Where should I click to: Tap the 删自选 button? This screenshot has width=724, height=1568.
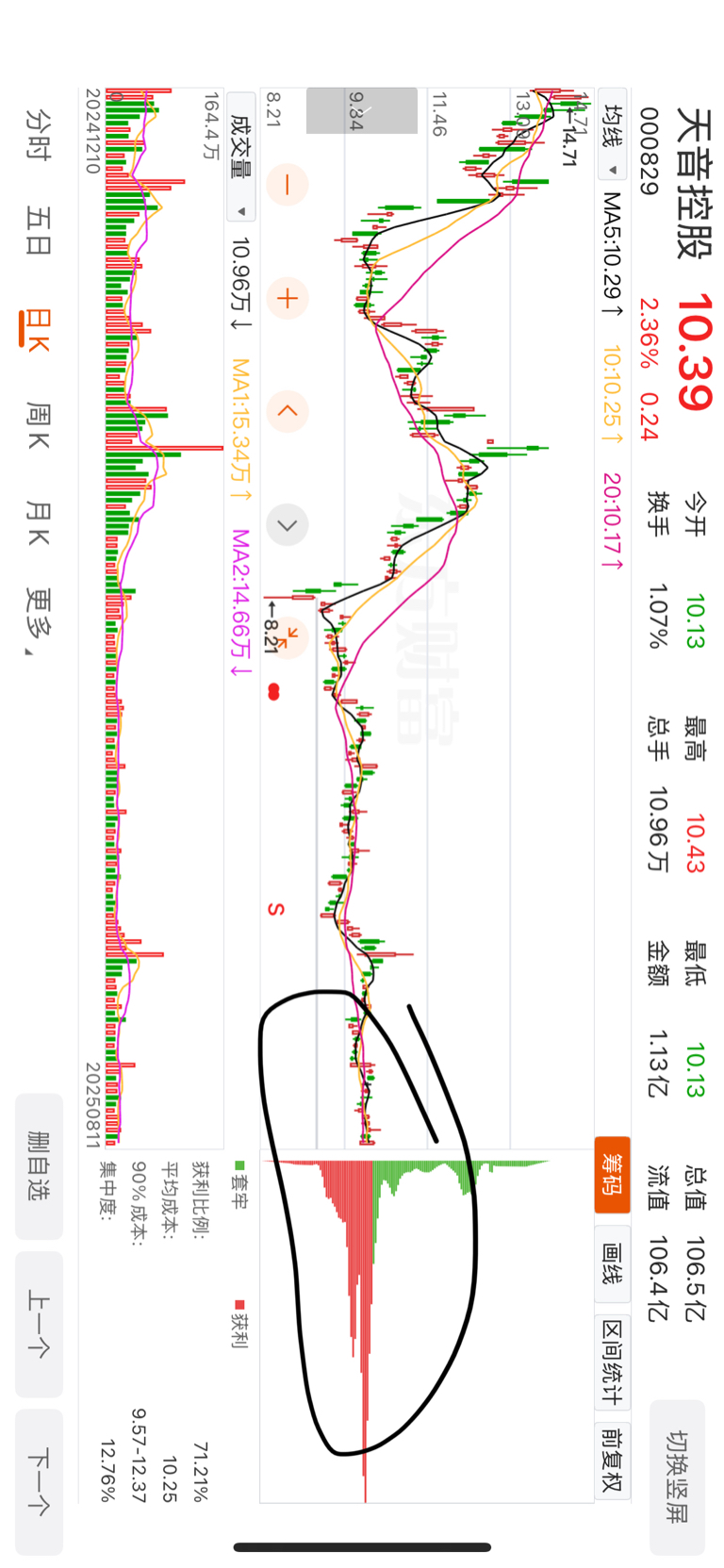[39, 1165]
